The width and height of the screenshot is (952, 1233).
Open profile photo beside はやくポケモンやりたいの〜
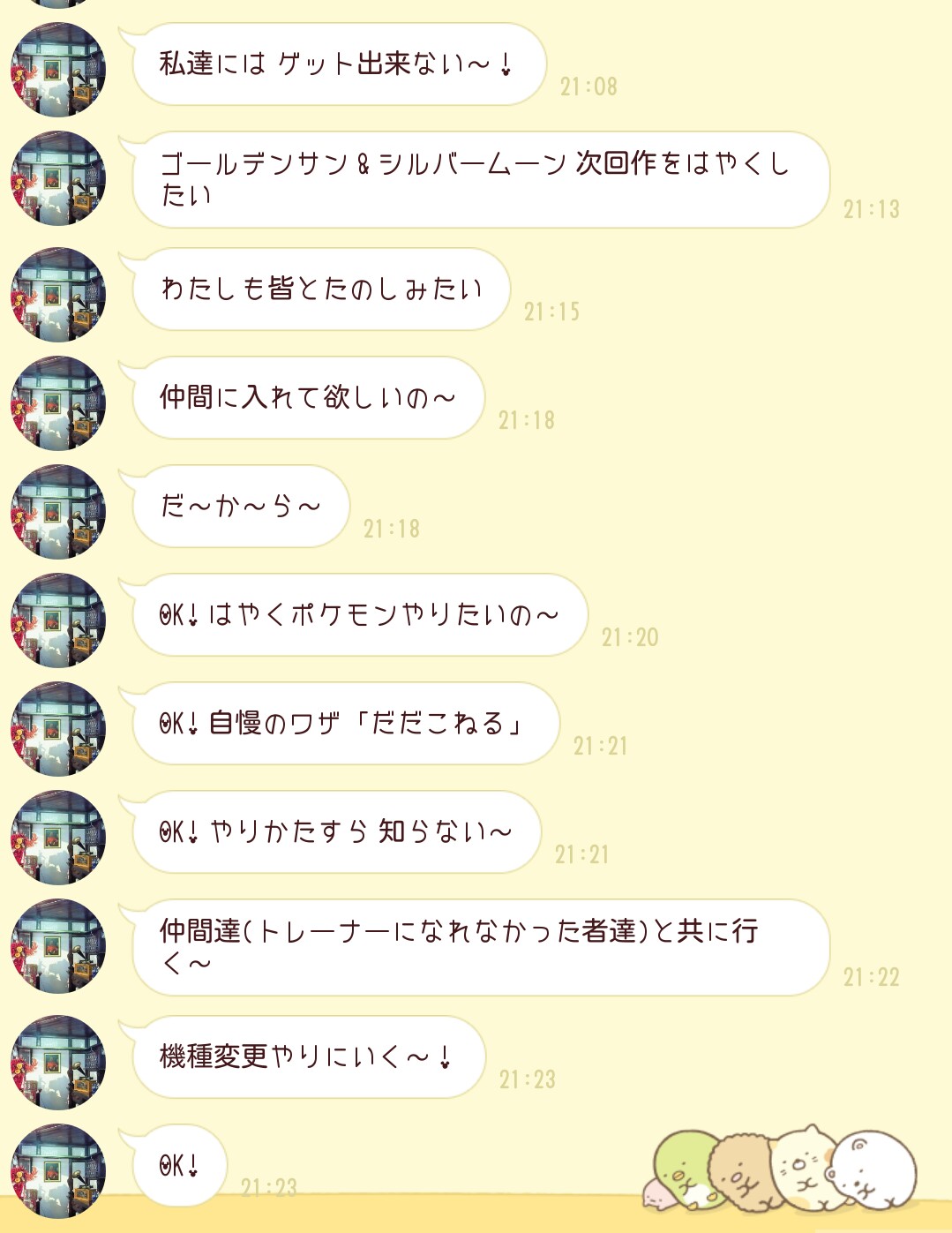(58, 620)
